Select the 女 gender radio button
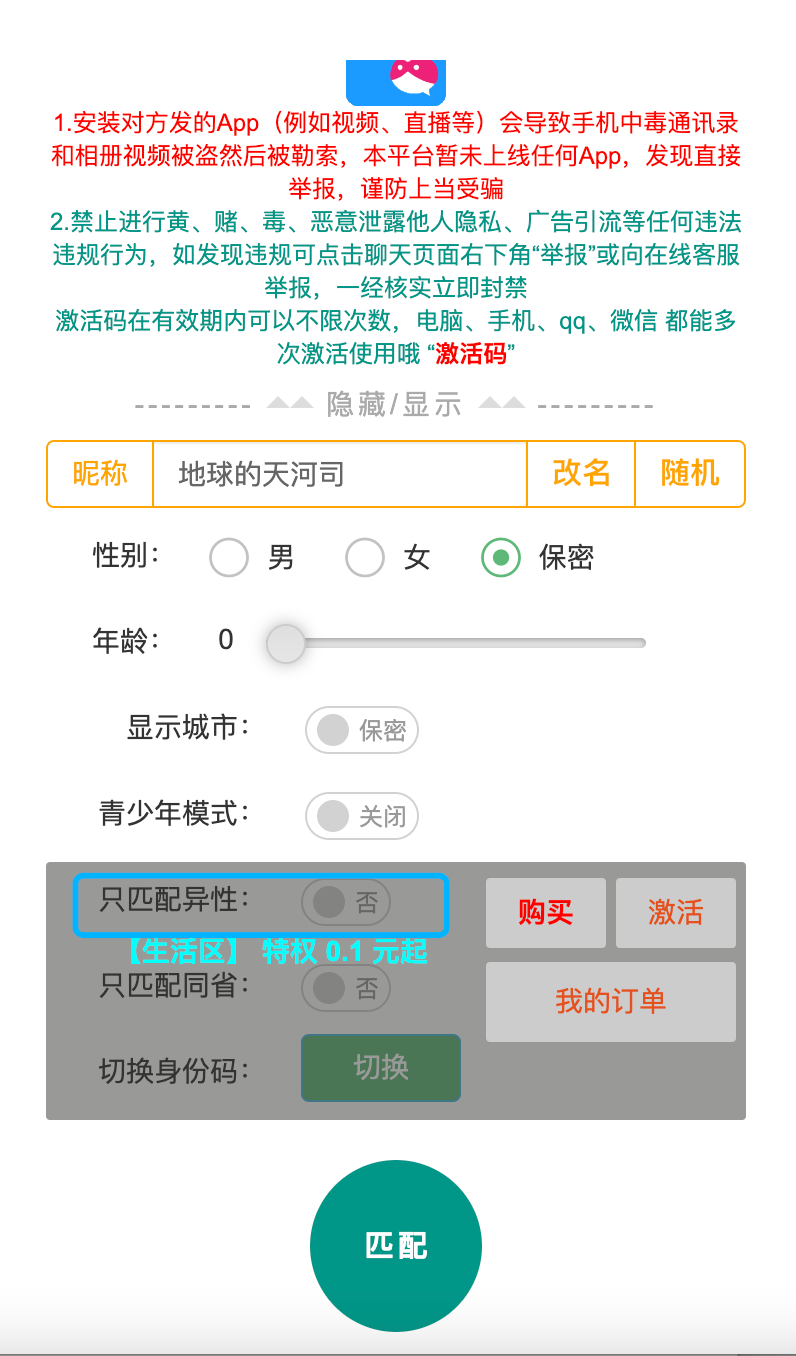Image resolution: width=796 pixels, height=1356 pixels. (x=364, y=558)
